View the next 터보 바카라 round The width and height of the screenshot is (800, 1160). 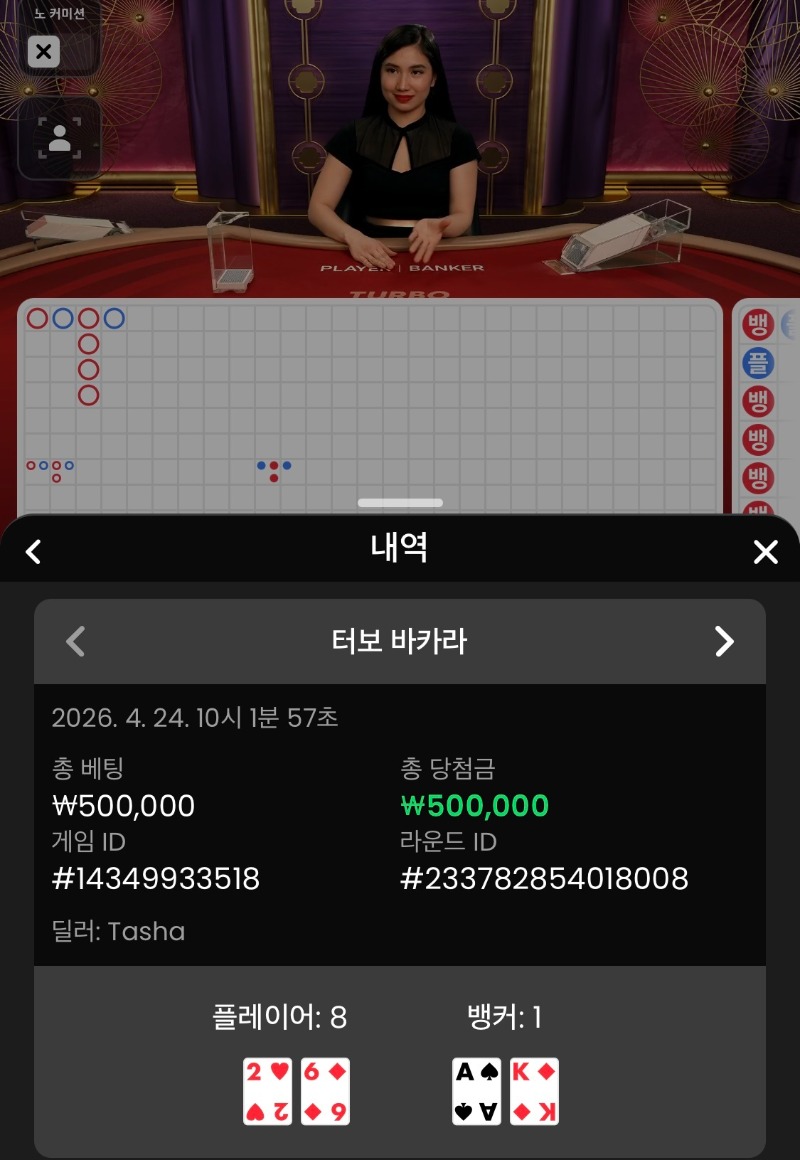pyautogui.click(x=724, y=641)
